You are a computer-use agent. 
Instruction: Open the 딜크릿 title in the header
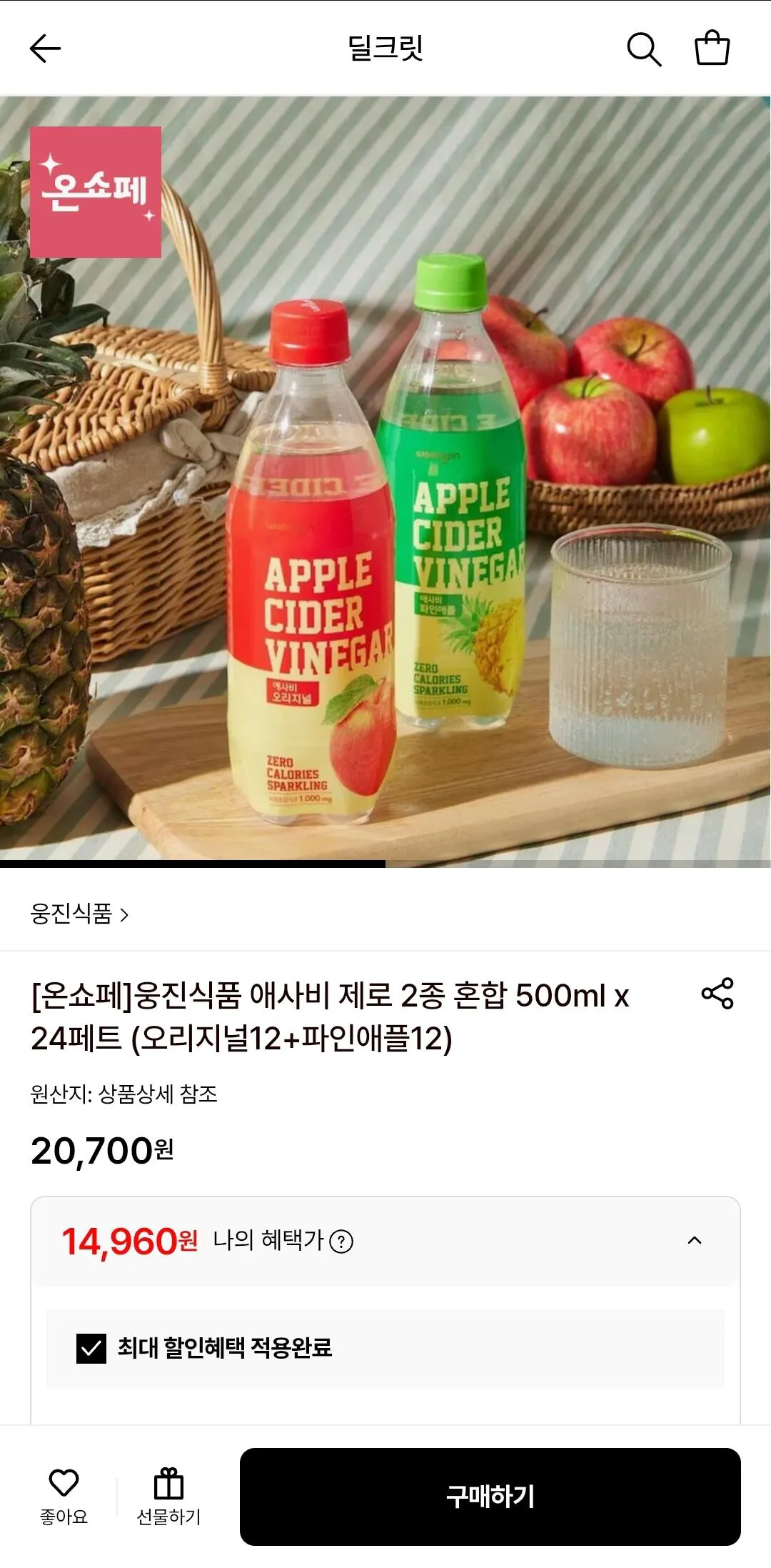click(385, 47)
